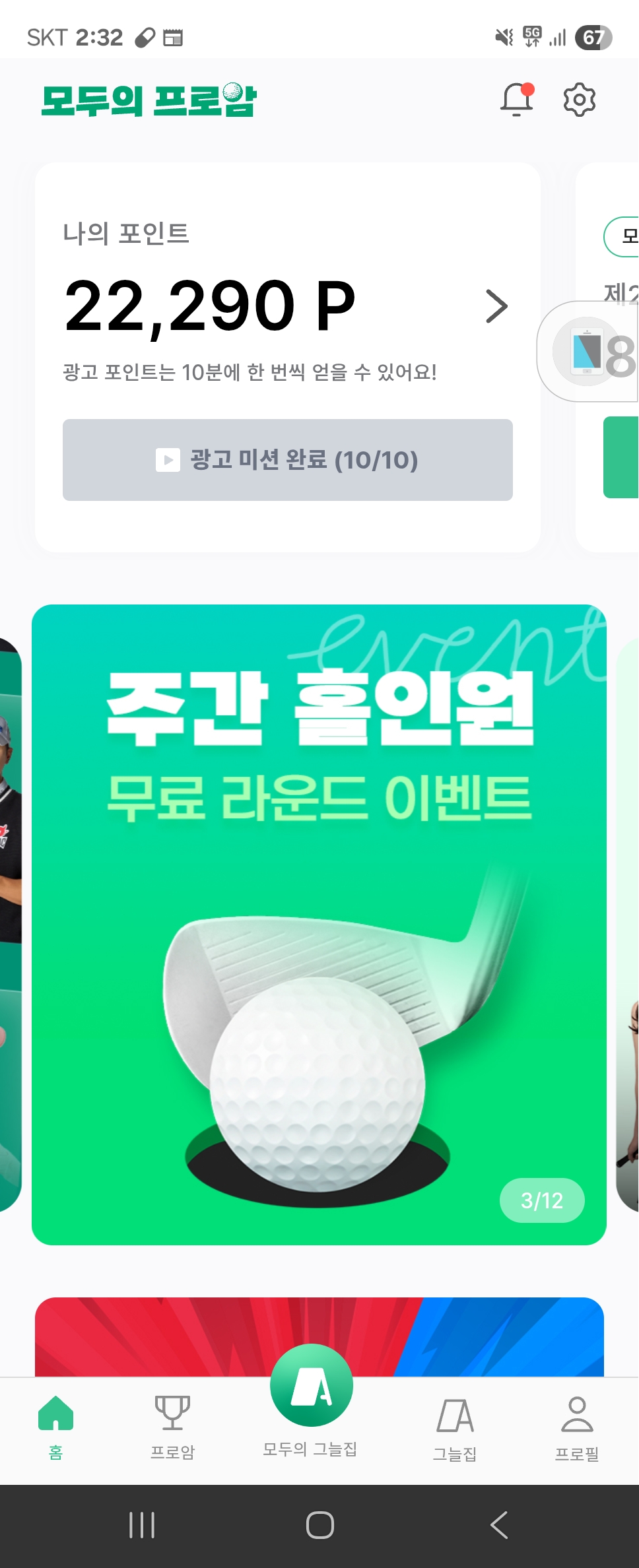
Task: Switch to the 프로암 tab
Action: tap(172, 1426)
